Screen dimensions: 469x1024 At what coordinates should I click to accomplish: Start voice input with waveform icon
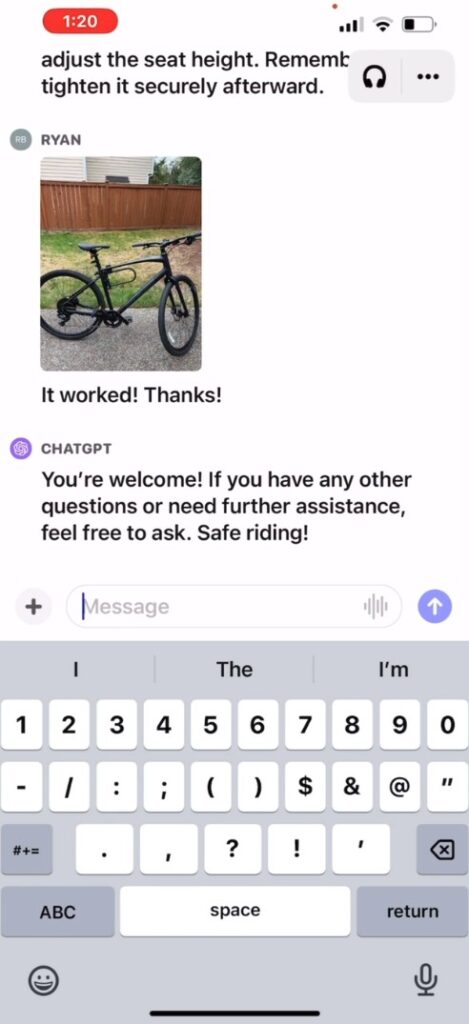point(376,607)
